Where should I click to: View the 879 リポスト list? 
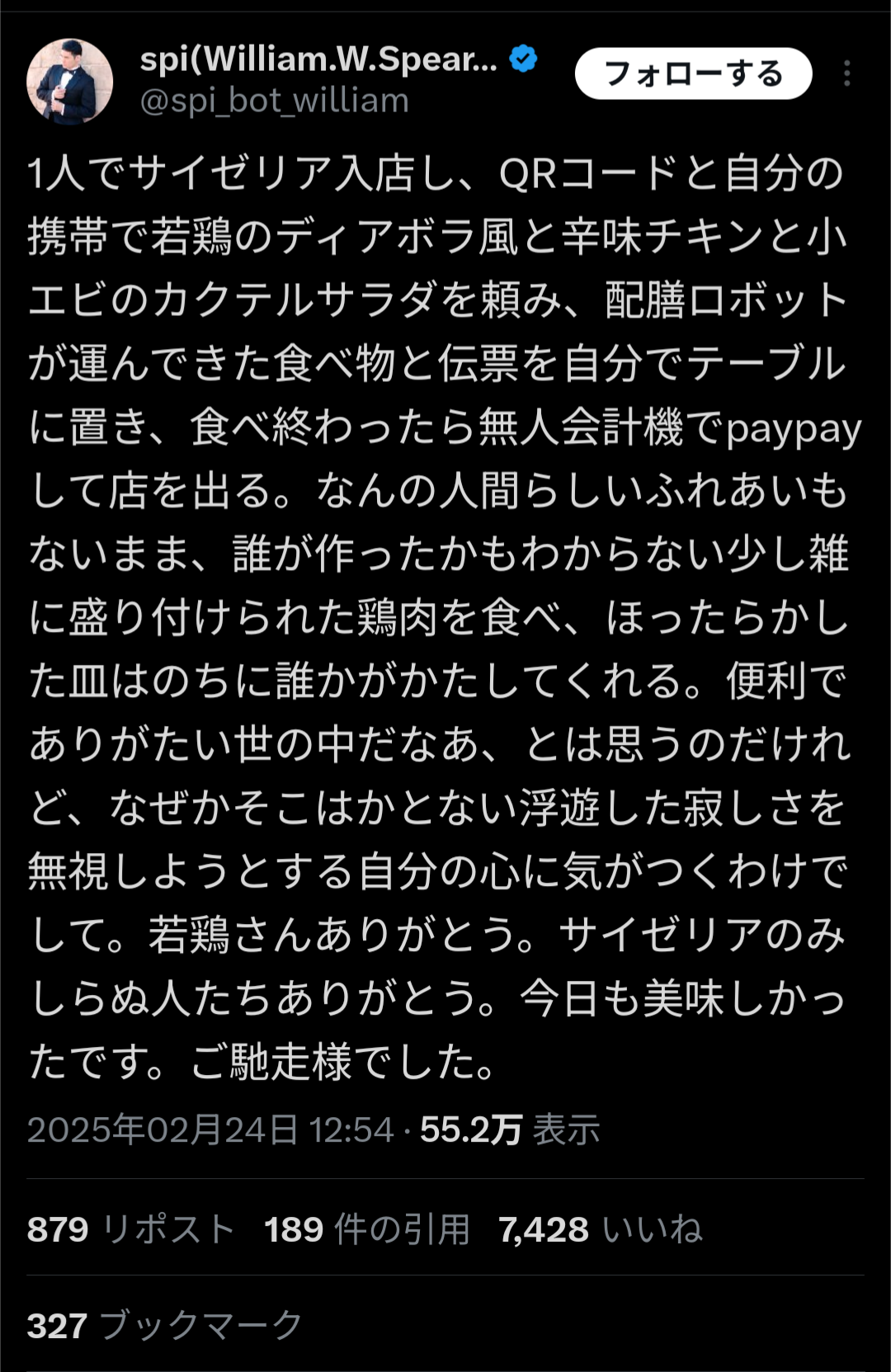pyautogui.click(x=131, y=1229)
